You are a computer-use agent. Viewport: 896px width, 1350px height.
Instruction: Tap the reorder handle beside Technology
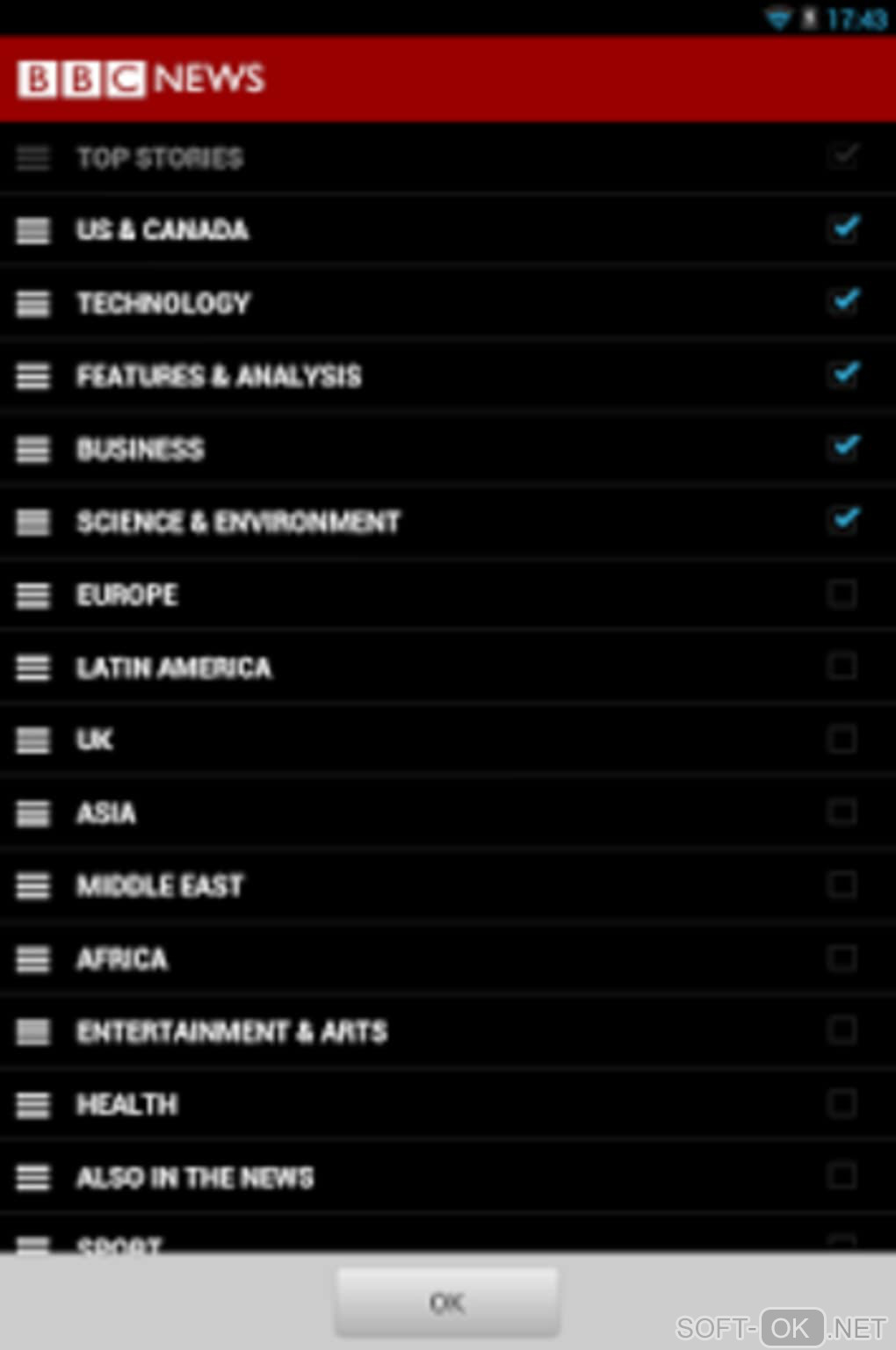pyautogui.click(x=33, y=304)
